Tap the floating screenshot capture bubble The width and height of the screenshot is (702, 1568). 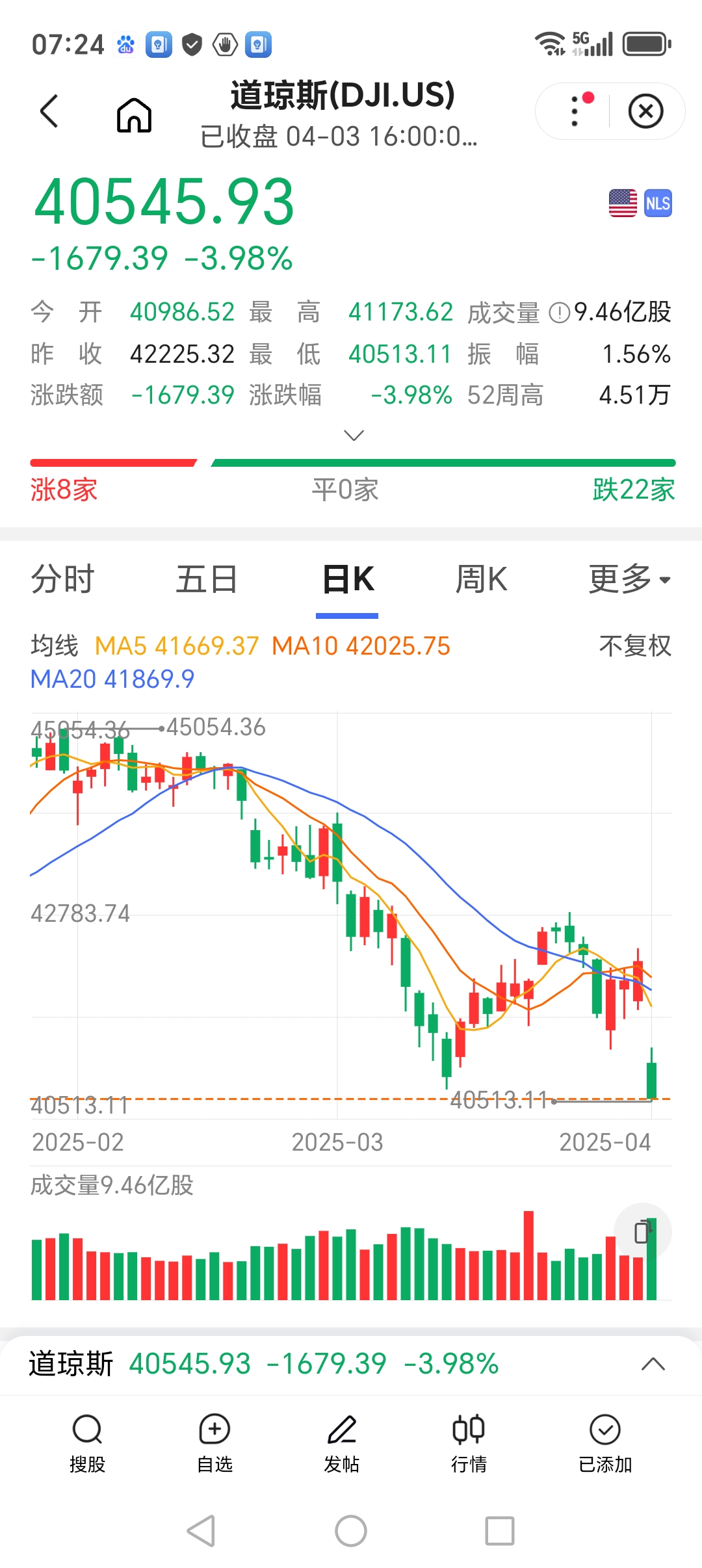click(x=644, y=1230)
